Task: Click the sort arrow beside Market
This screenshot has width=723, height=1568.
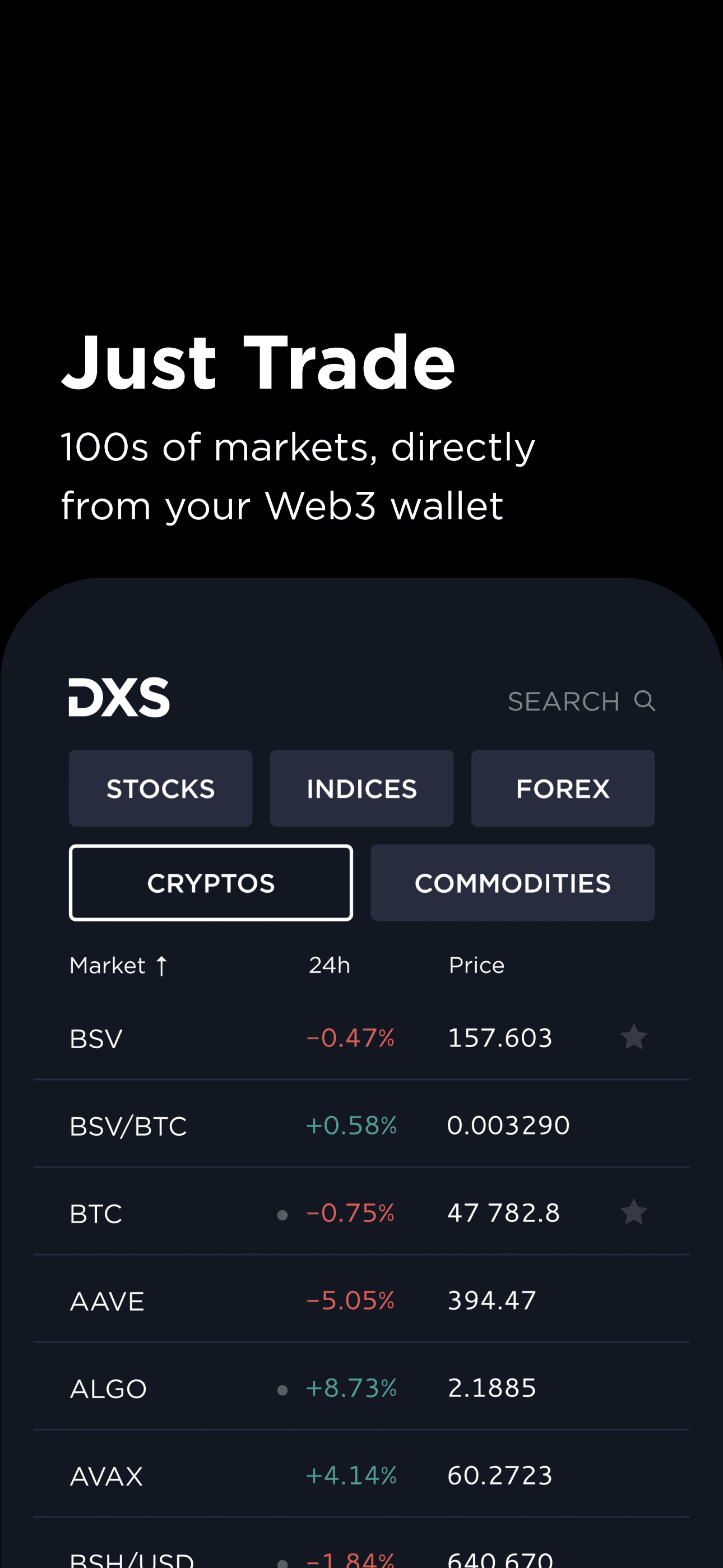Action: point(161,965)
